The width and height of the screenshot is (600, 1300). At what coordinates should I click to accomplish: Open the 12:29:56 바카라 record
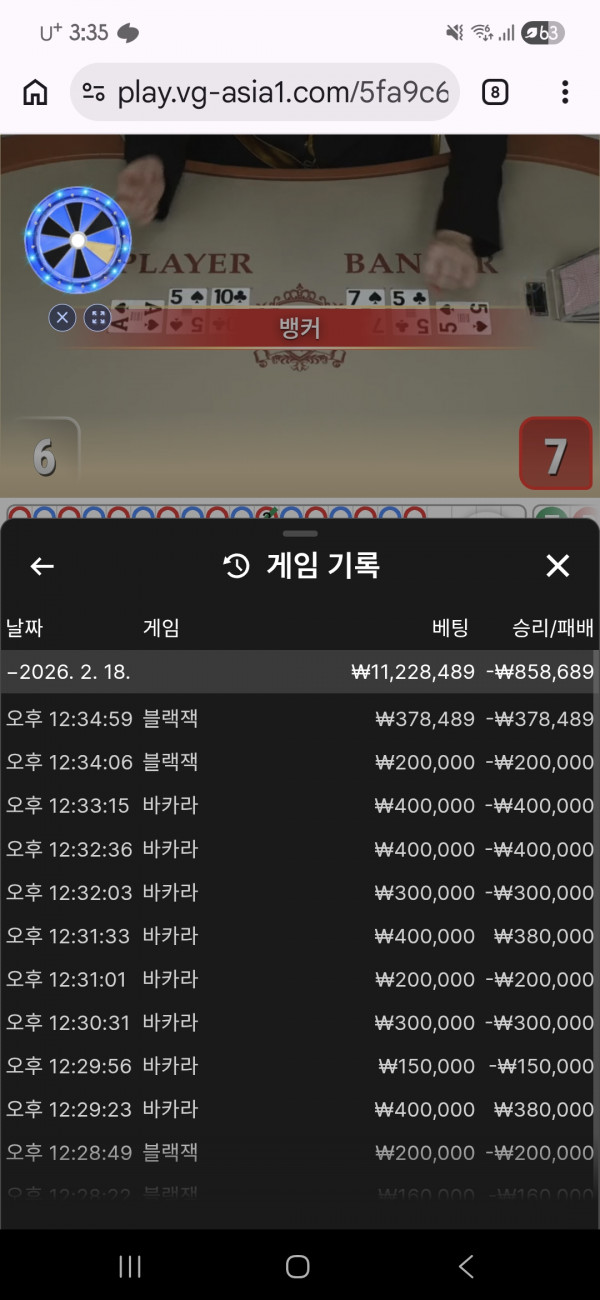point(300,1066)
